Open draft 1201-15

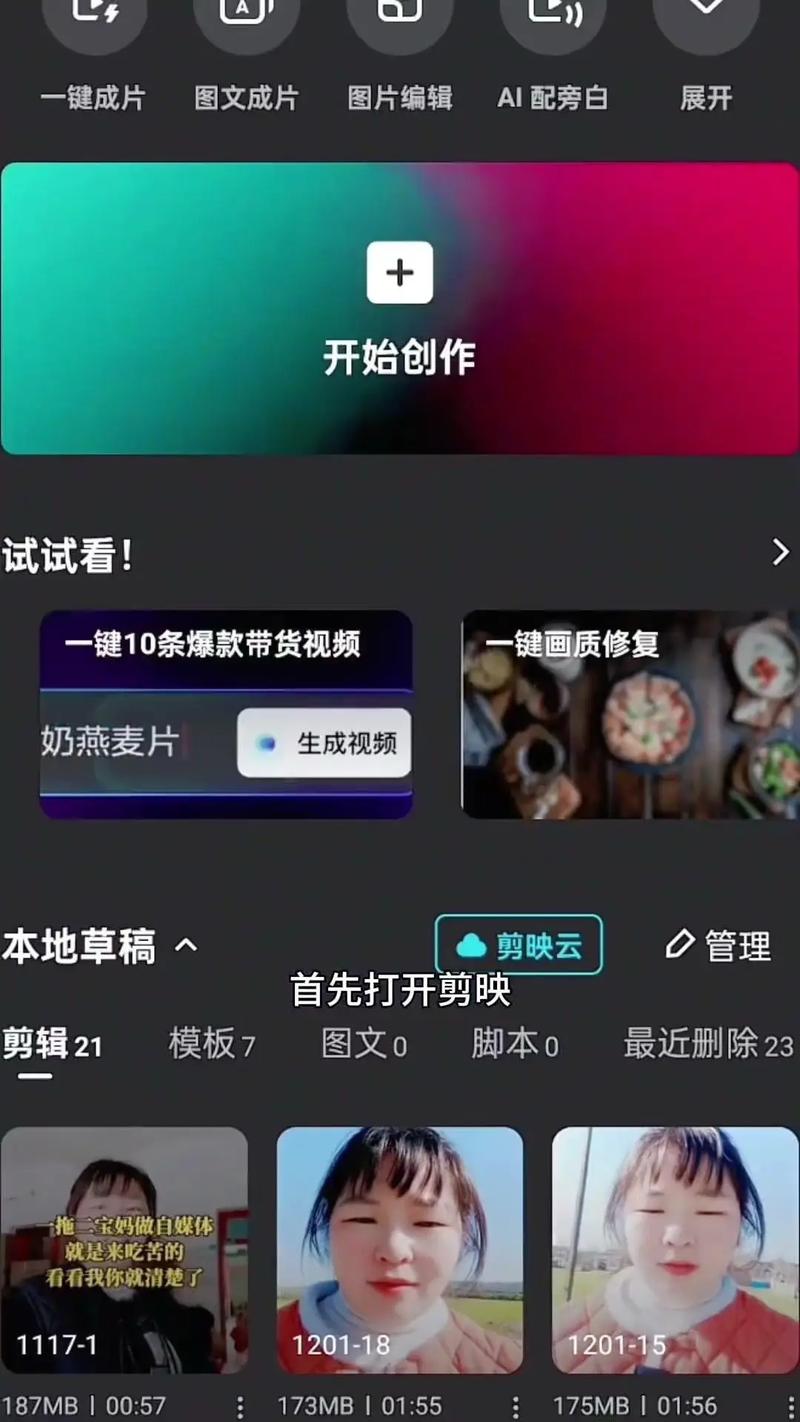point(675,1250)
